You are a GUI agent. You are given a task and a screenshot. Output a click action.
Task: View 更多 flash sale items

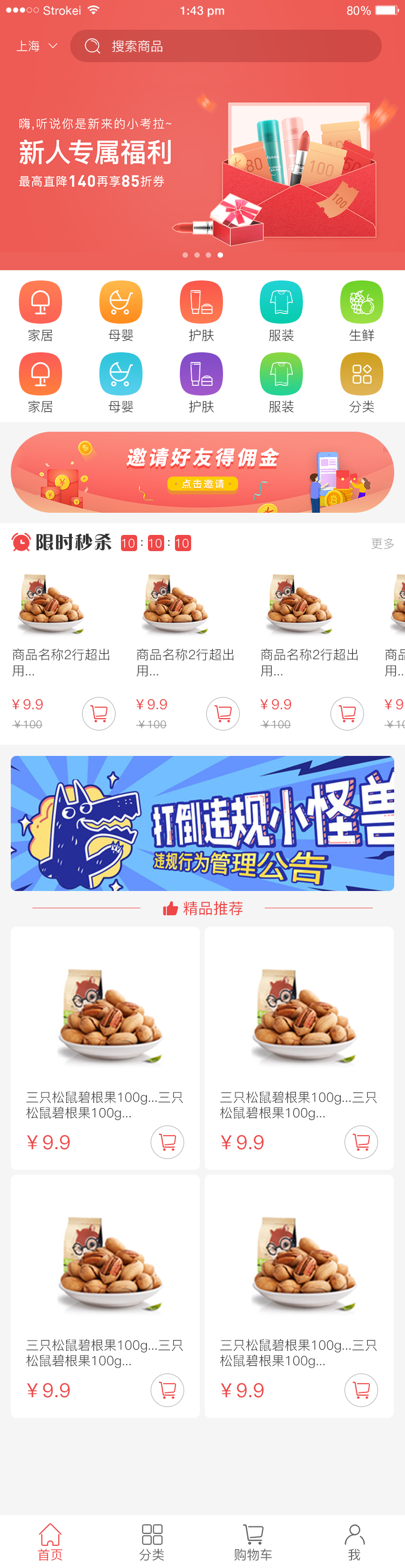tap(382, 544)
